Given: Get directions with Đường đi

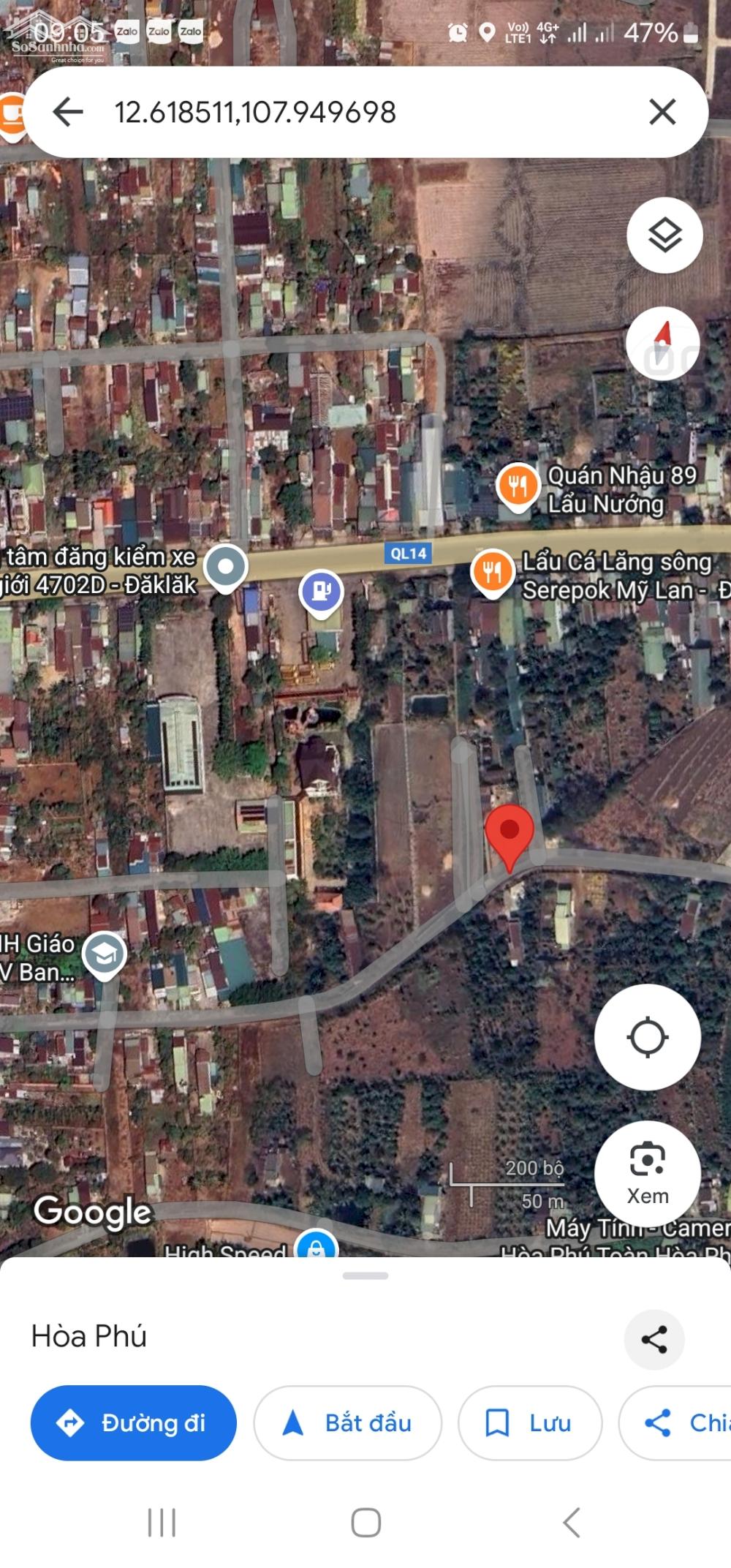Looking at the screenshot, I should tap(133, 1422).
